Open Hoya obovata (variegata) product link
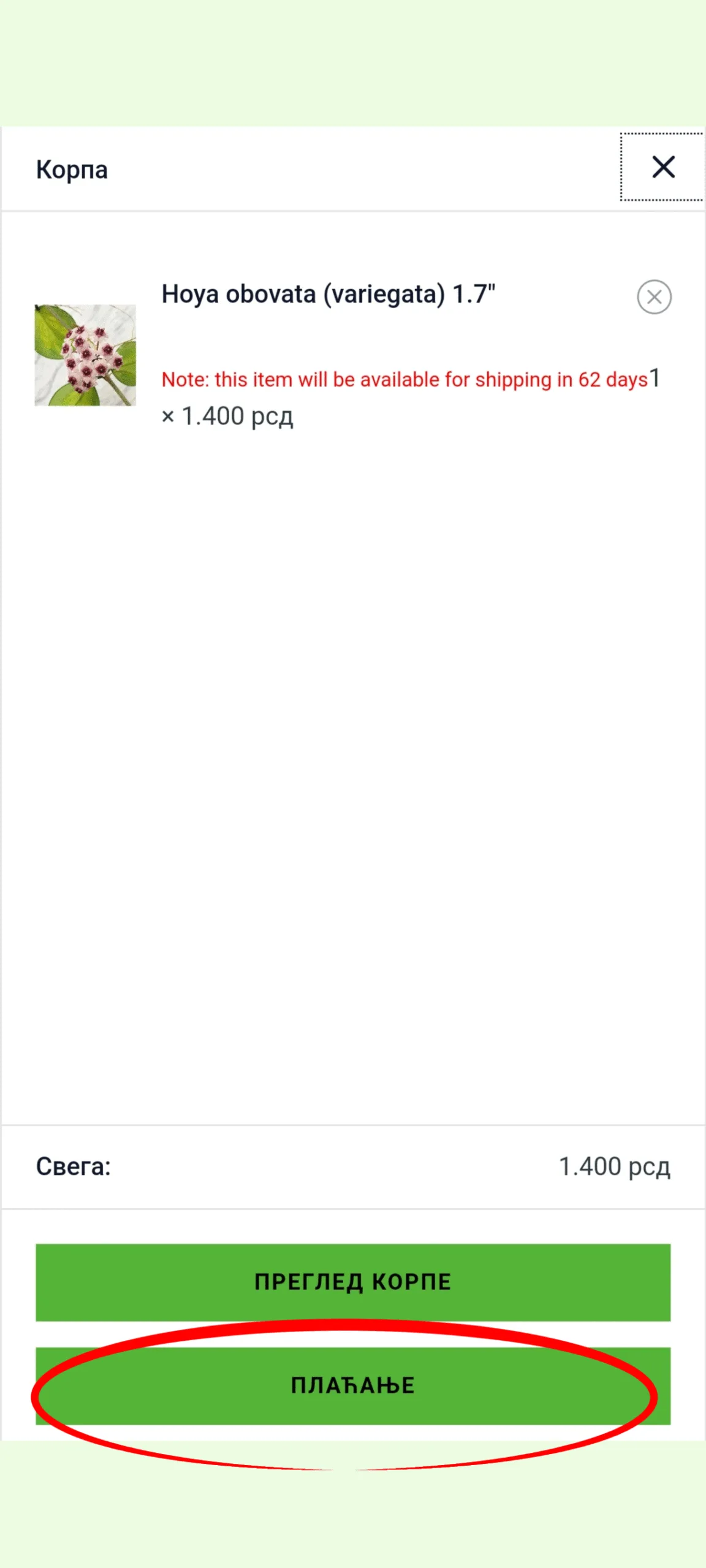 click(328, 294)
